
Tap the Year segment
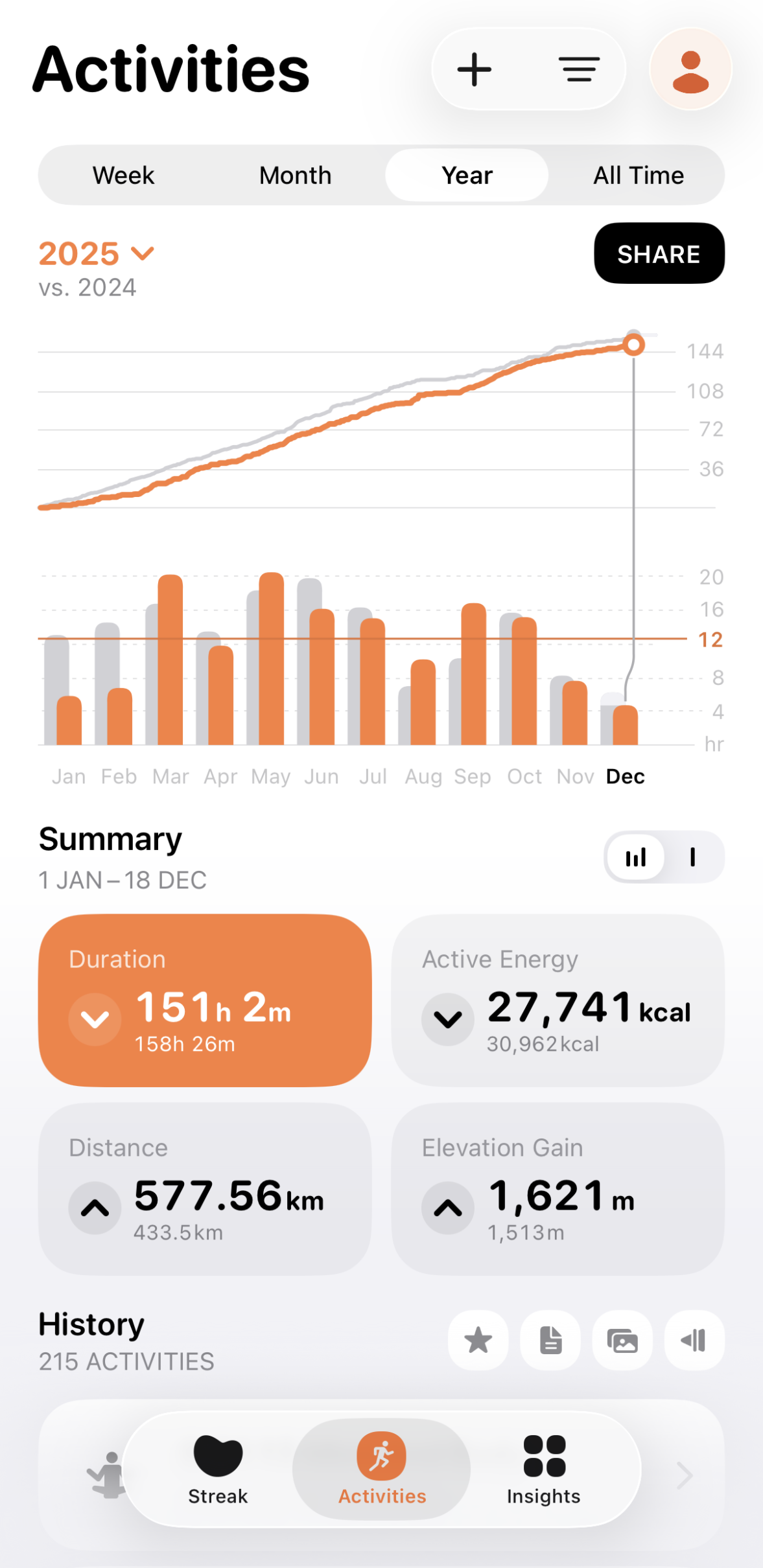467,176
